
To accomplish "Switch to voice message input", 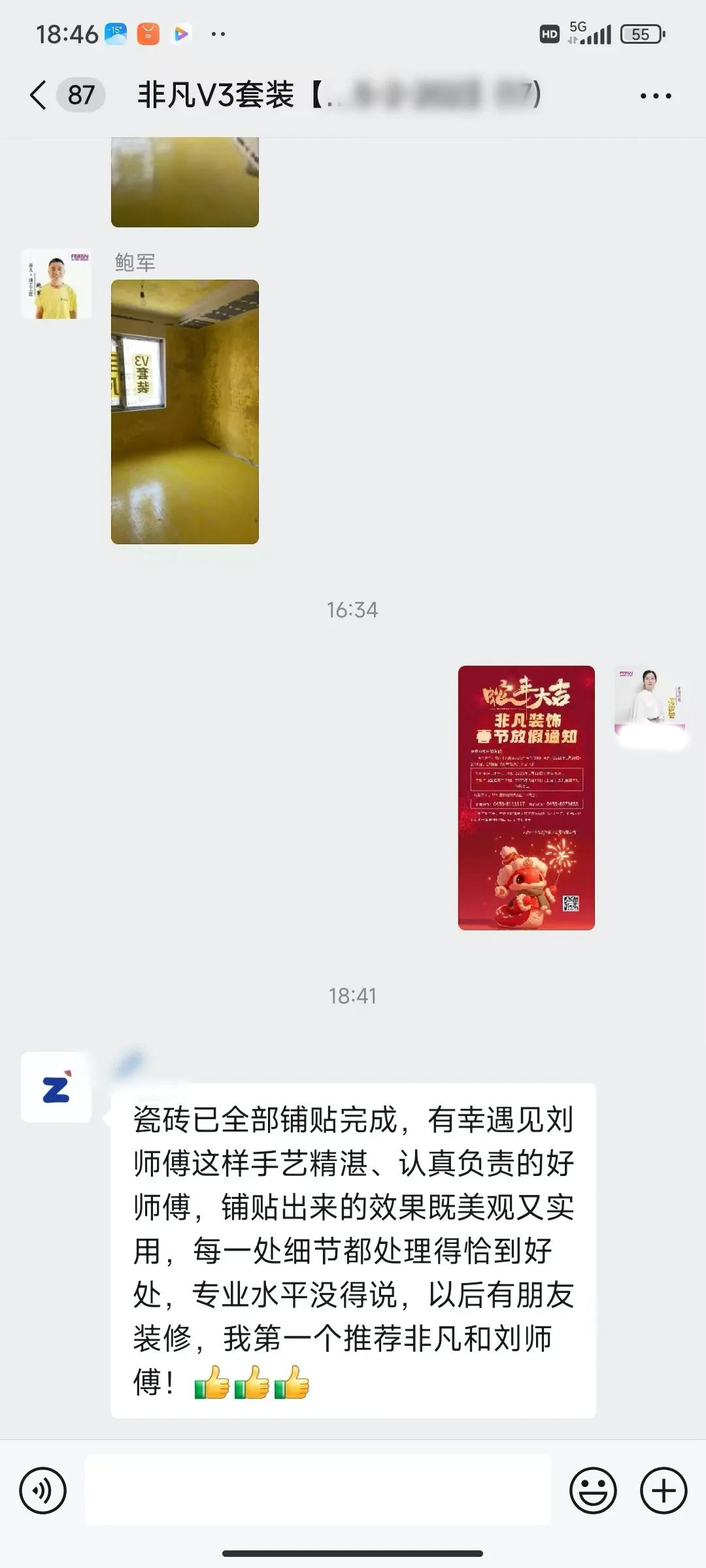I will click(43, 1491).
